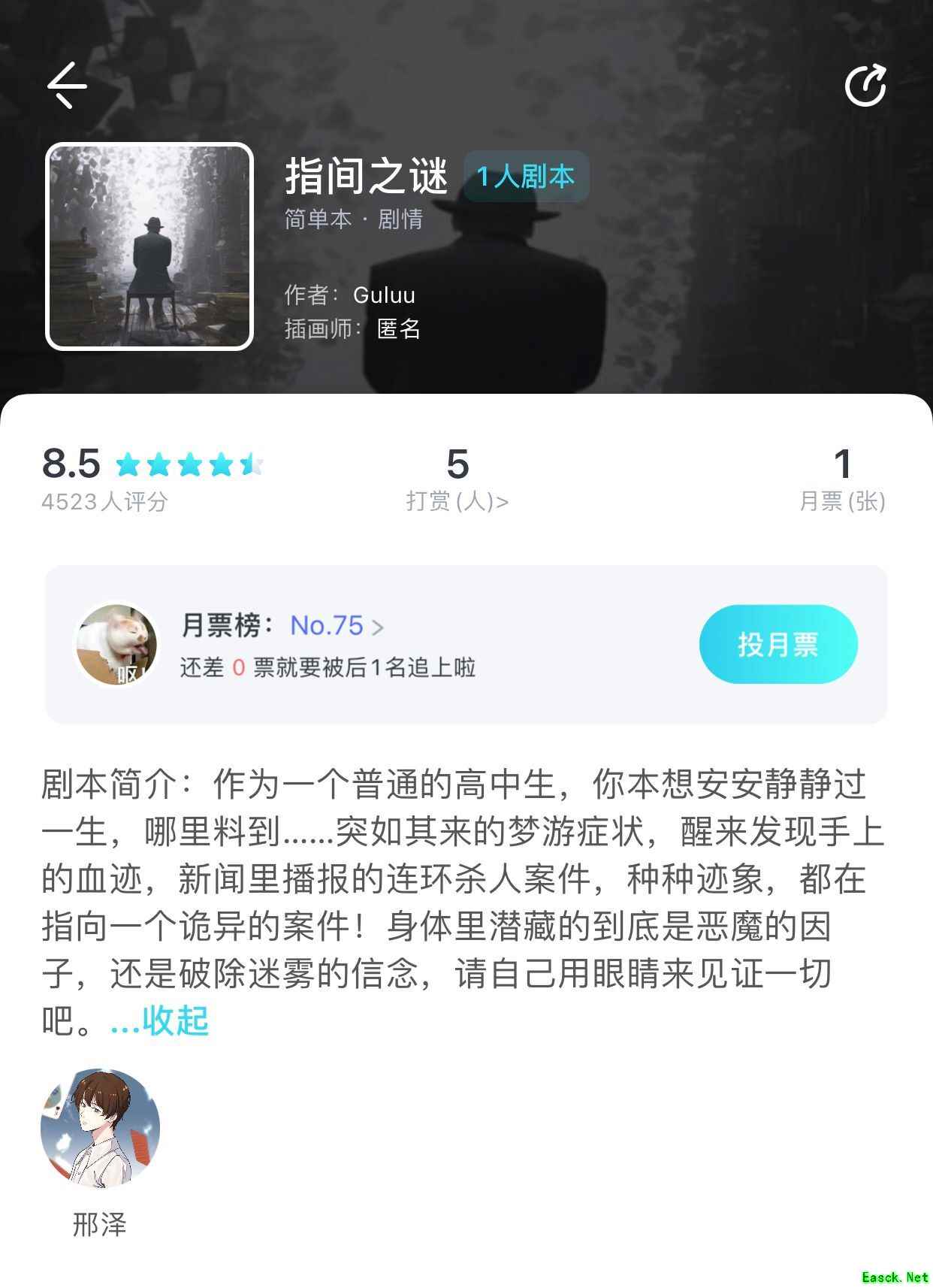Share this script via the share icon
Screen dimensions: 933x1288
[865, 85]
